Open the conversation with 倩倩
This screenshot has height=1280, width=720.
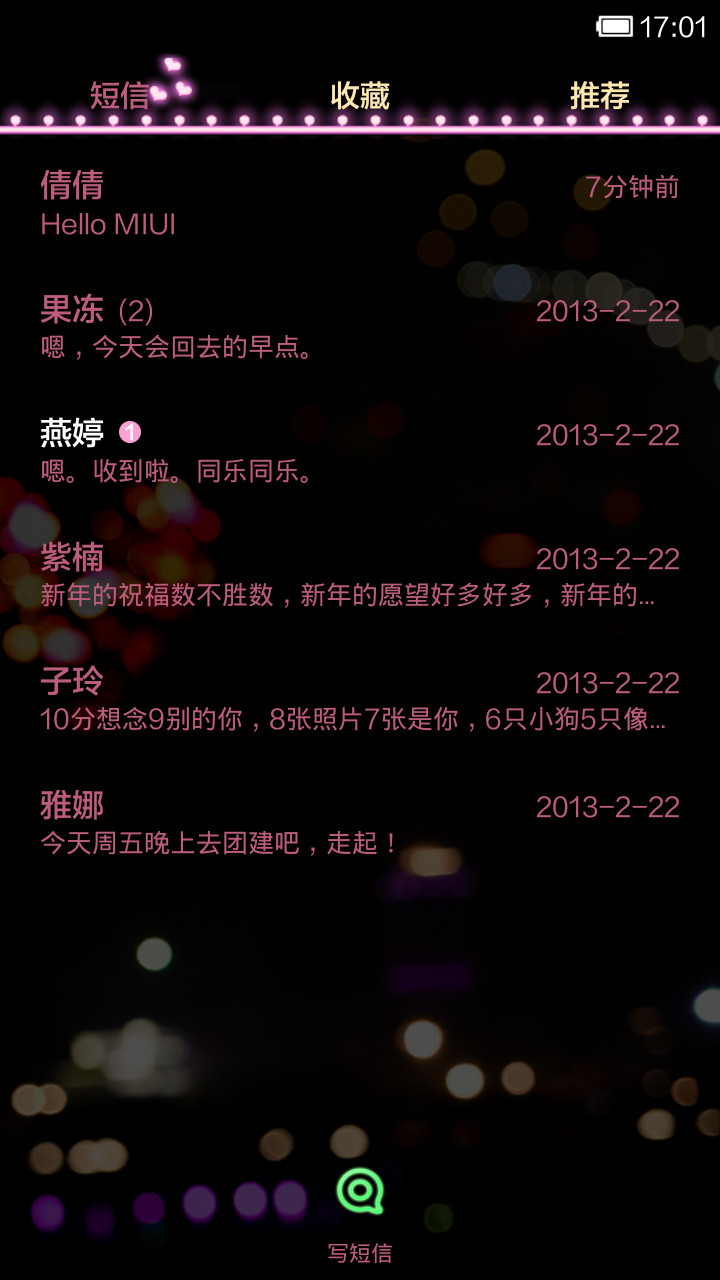tap(360, 204)
